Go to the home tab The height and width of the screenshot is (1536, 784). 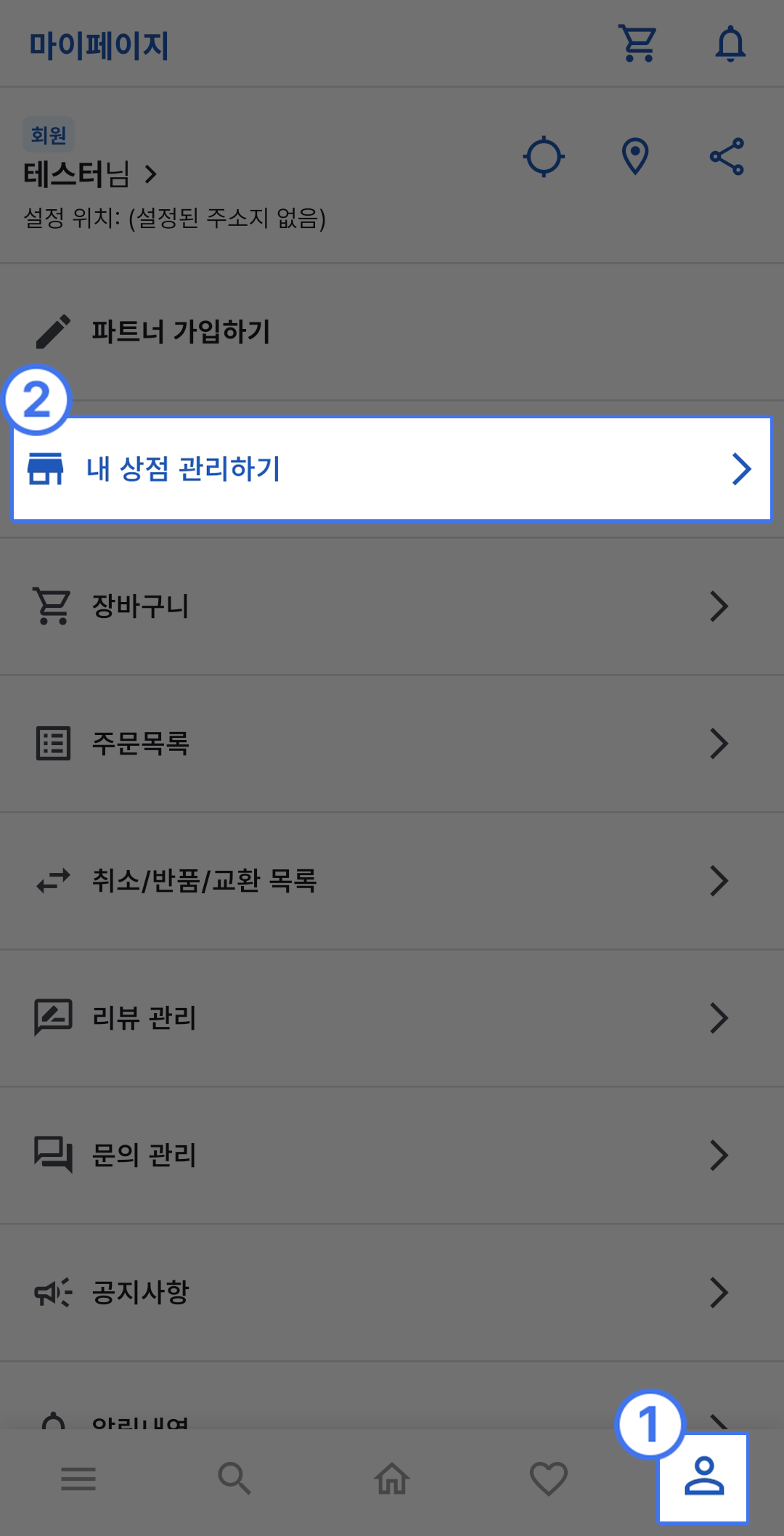point(392,1479)
